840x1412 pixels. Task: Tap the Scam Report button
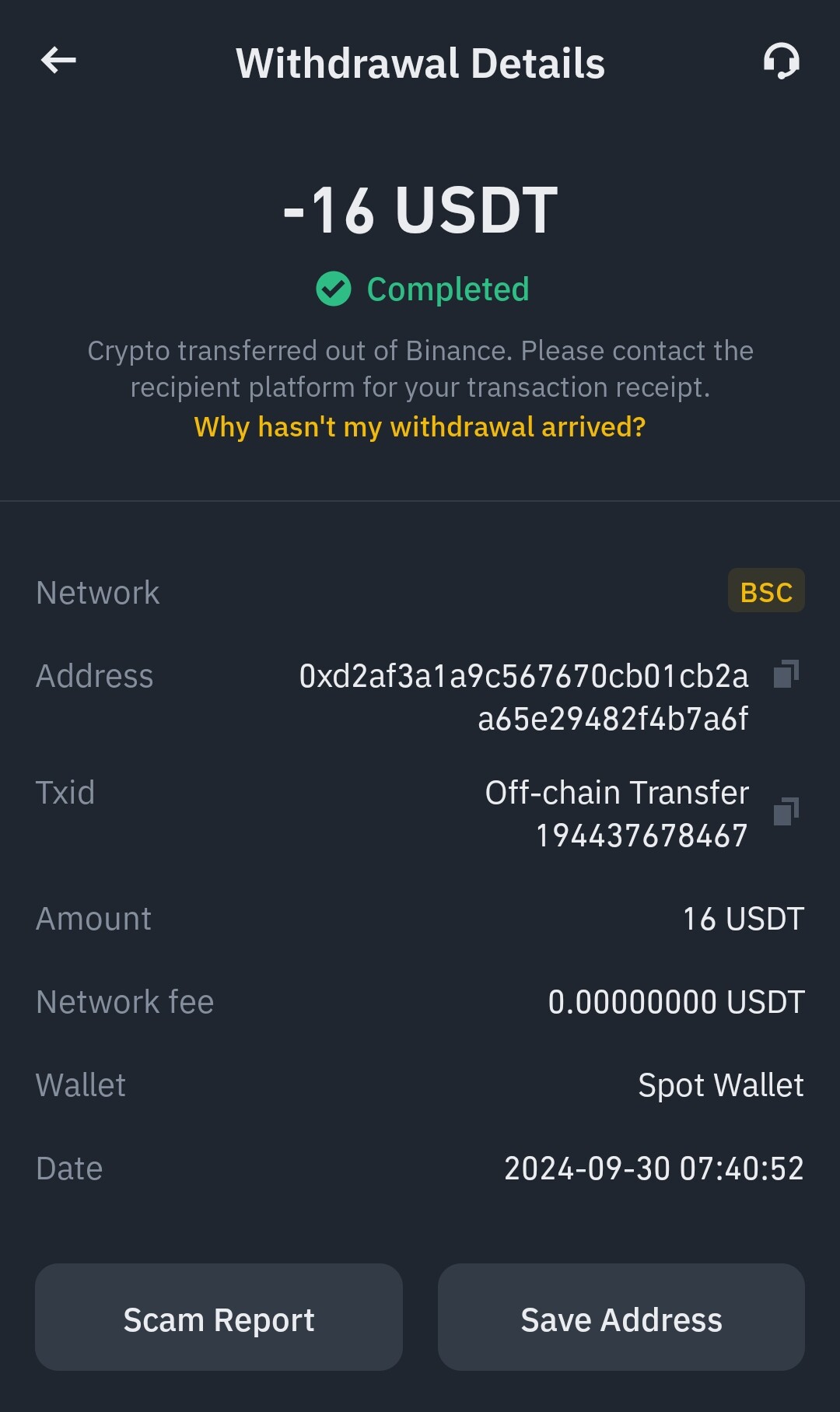click(219, 1317)
